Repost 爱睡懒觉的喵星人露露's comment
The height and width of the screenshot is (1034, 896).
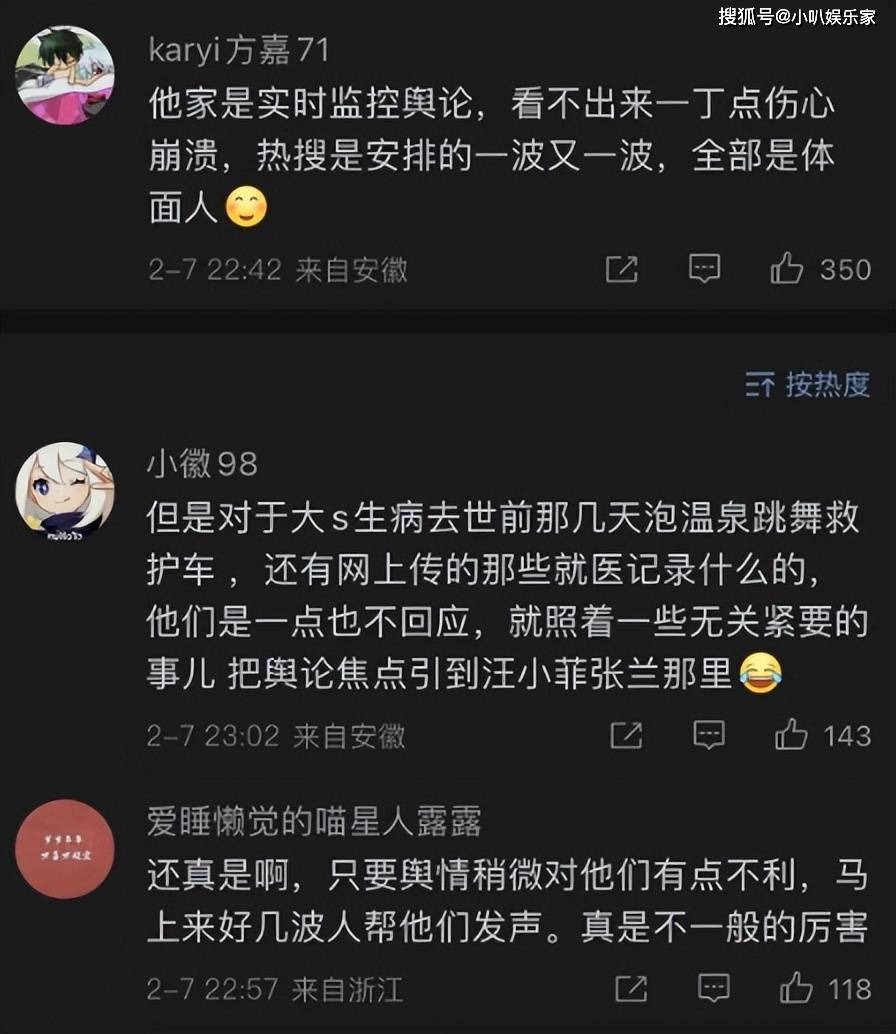coord(631,989)
